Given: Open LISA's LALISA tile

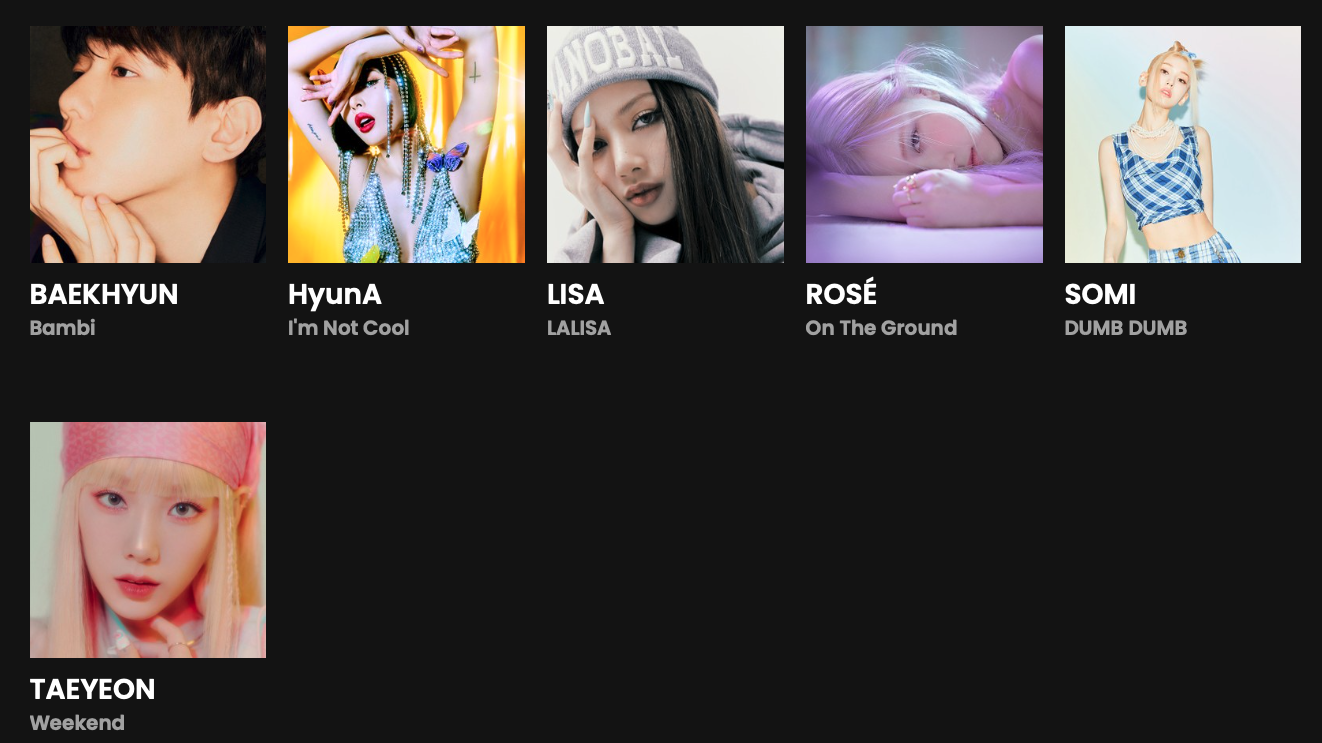Looking at the screenshot, I should (665, 145).
